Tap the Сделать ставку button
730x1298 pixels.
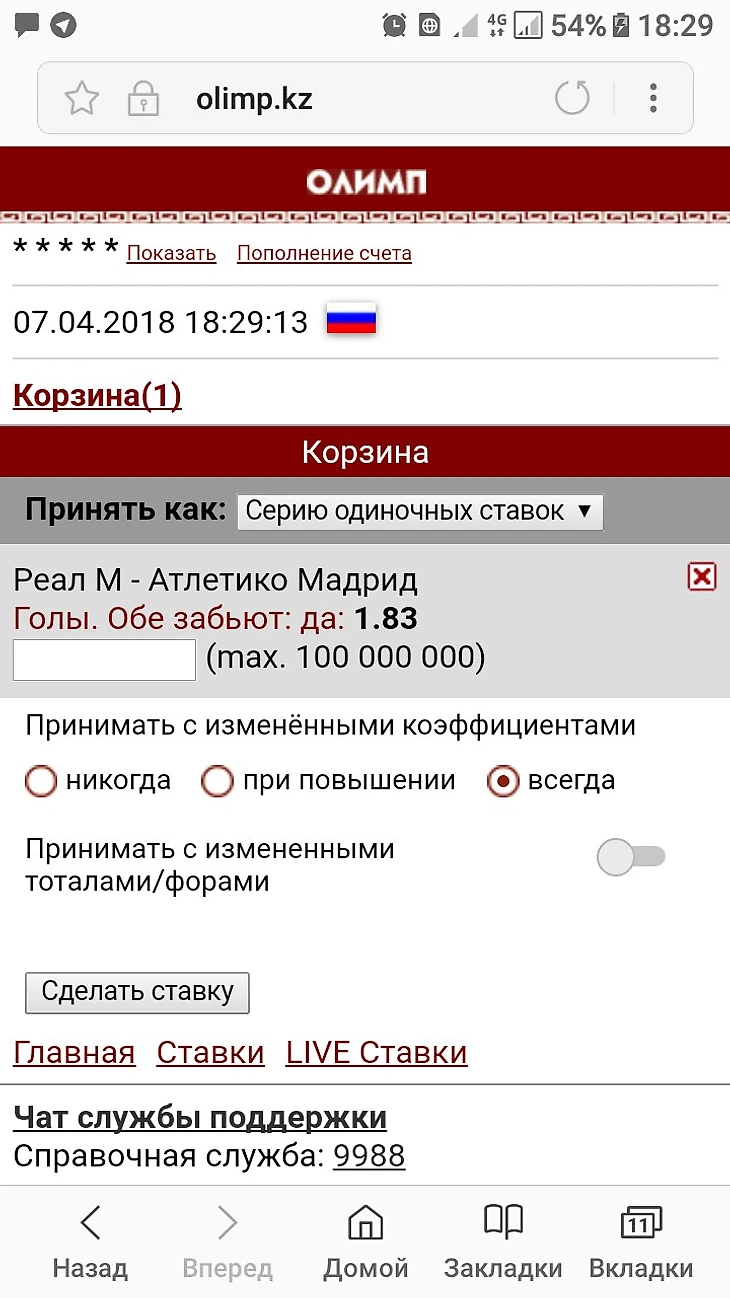point(137,992)
